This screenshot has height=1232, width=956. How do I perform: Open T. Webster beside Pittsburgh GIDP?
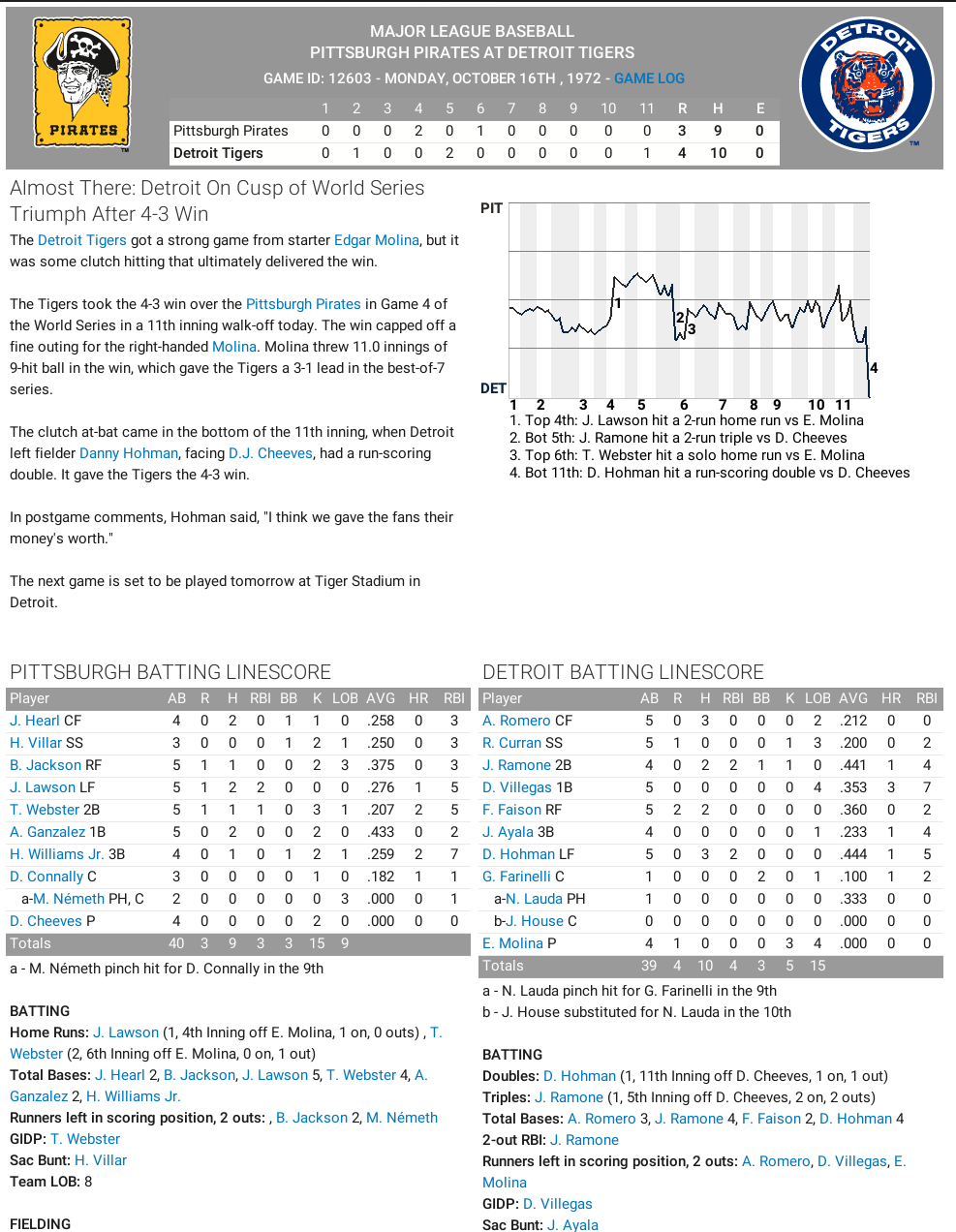pos(85,1139)
